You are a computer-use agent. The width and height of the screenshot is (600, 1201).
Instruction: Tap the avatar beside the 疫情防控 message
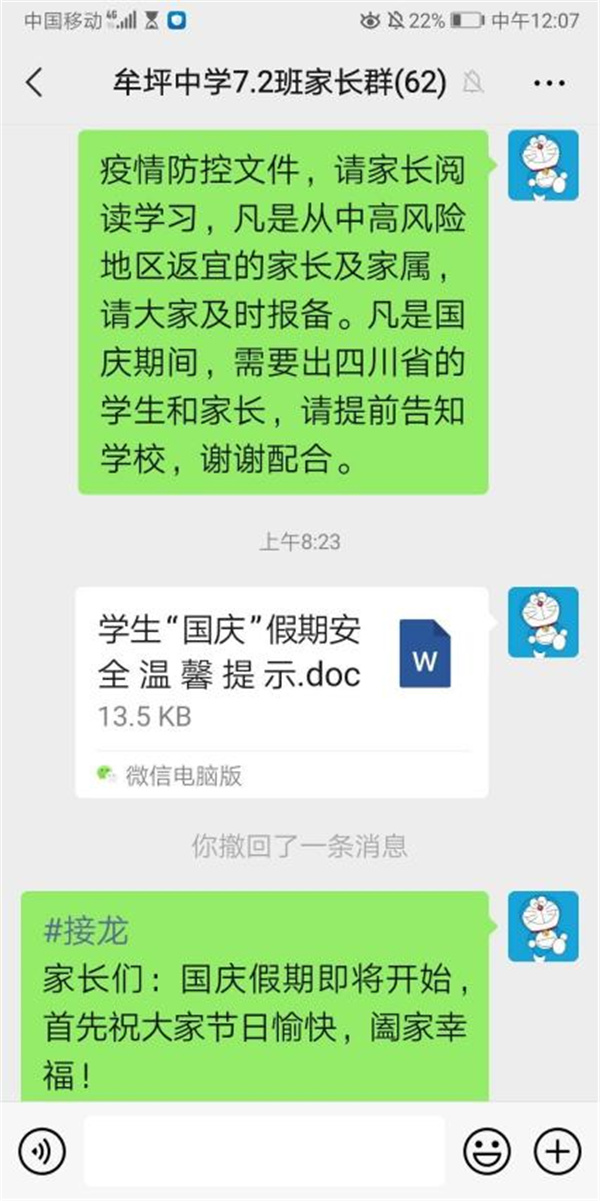click(543, 165)
